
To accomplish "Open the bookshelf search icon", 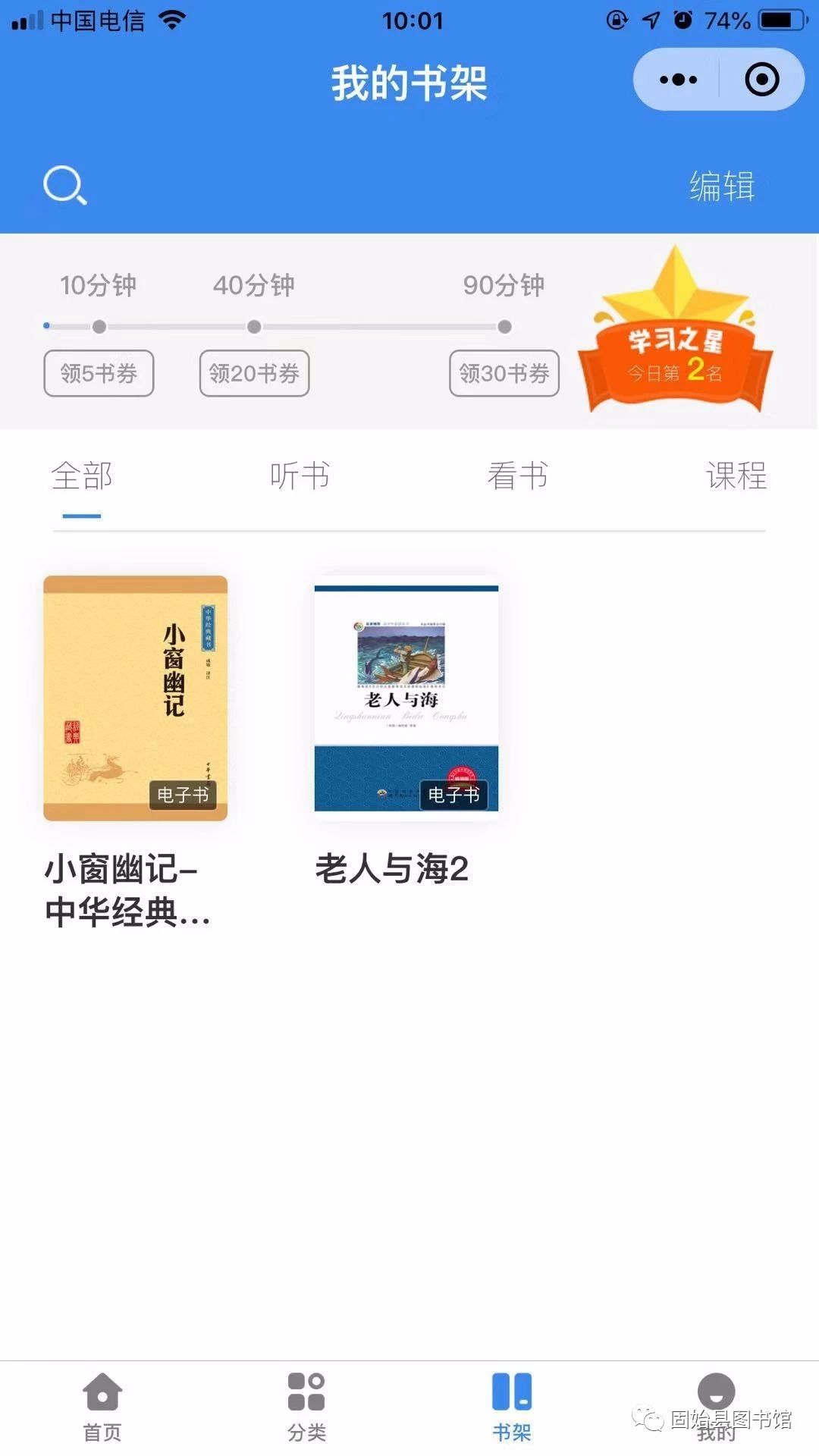I will tap(64, 185).
